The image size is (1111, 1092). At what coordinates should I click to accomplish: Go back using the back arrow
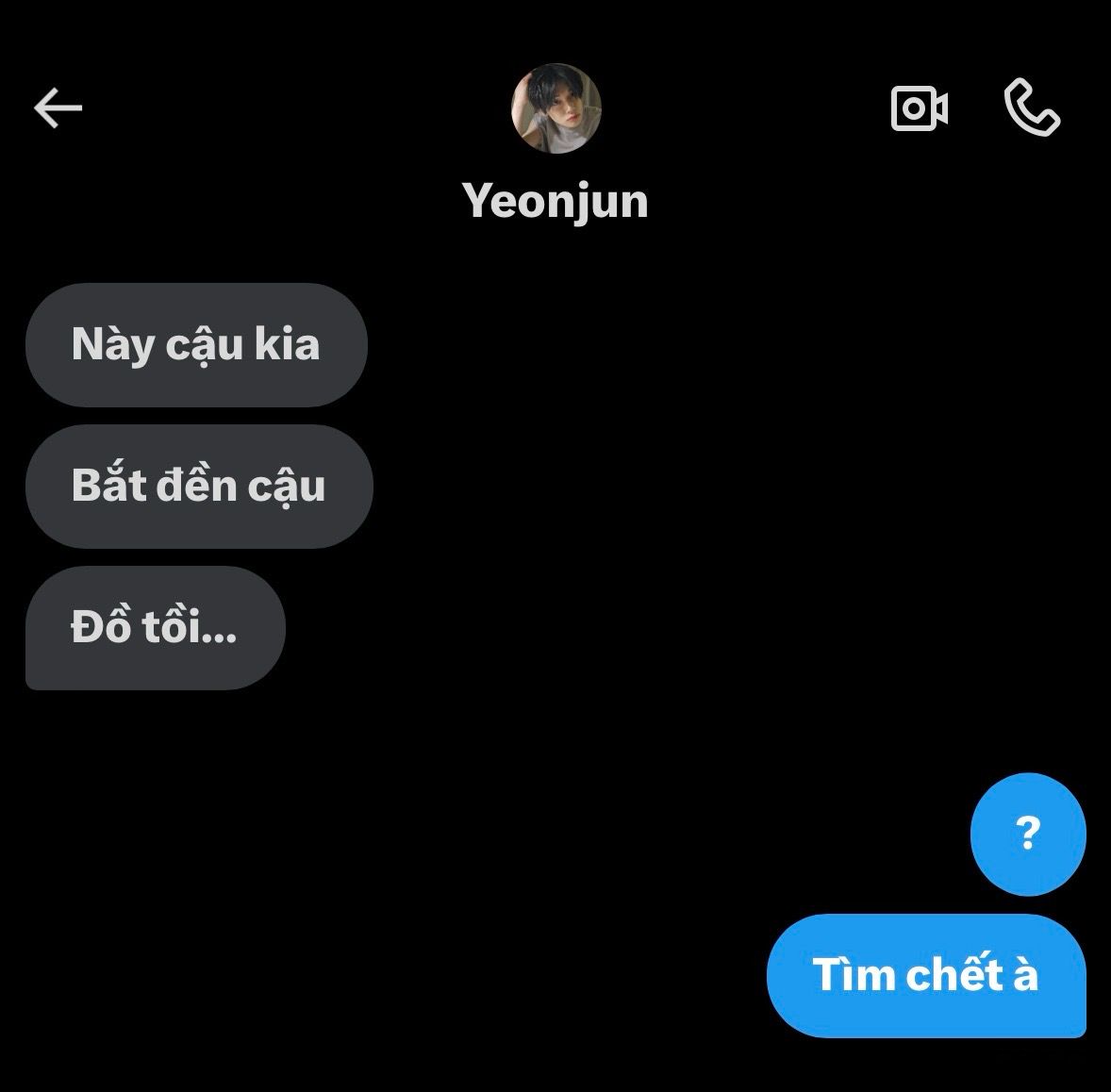[x=58, y=108]
